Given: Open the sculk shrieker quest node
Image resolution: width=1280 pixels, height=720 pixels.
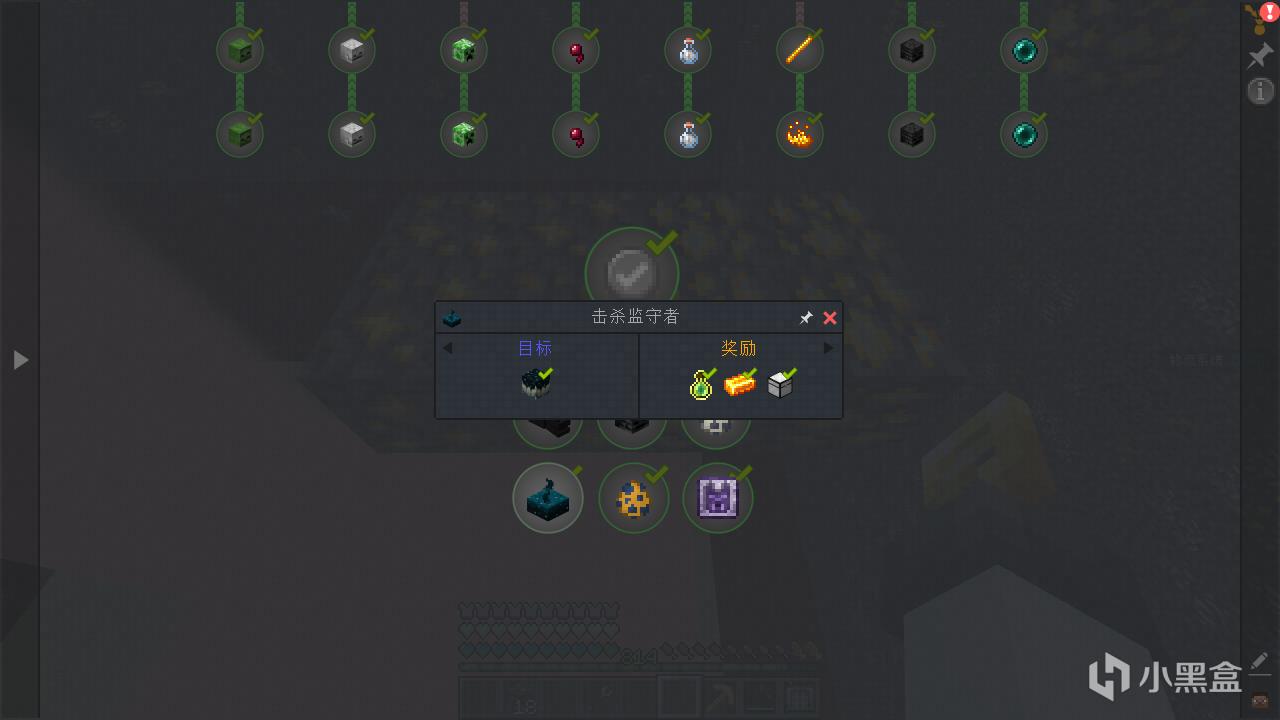Looking at the screenshot, I should point(548,498).
